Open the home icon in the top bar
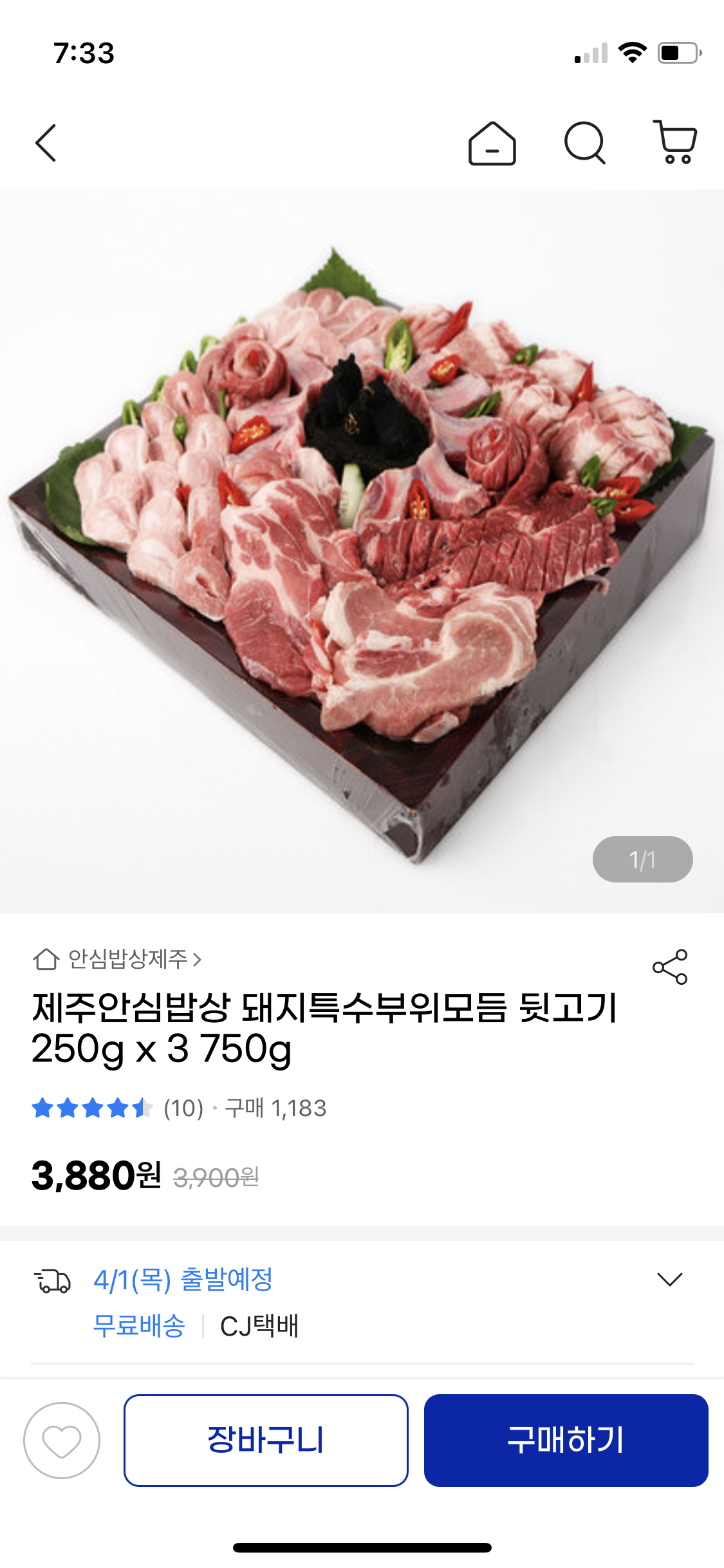The width and height of the screenshot is (724, 1568). 492,143
